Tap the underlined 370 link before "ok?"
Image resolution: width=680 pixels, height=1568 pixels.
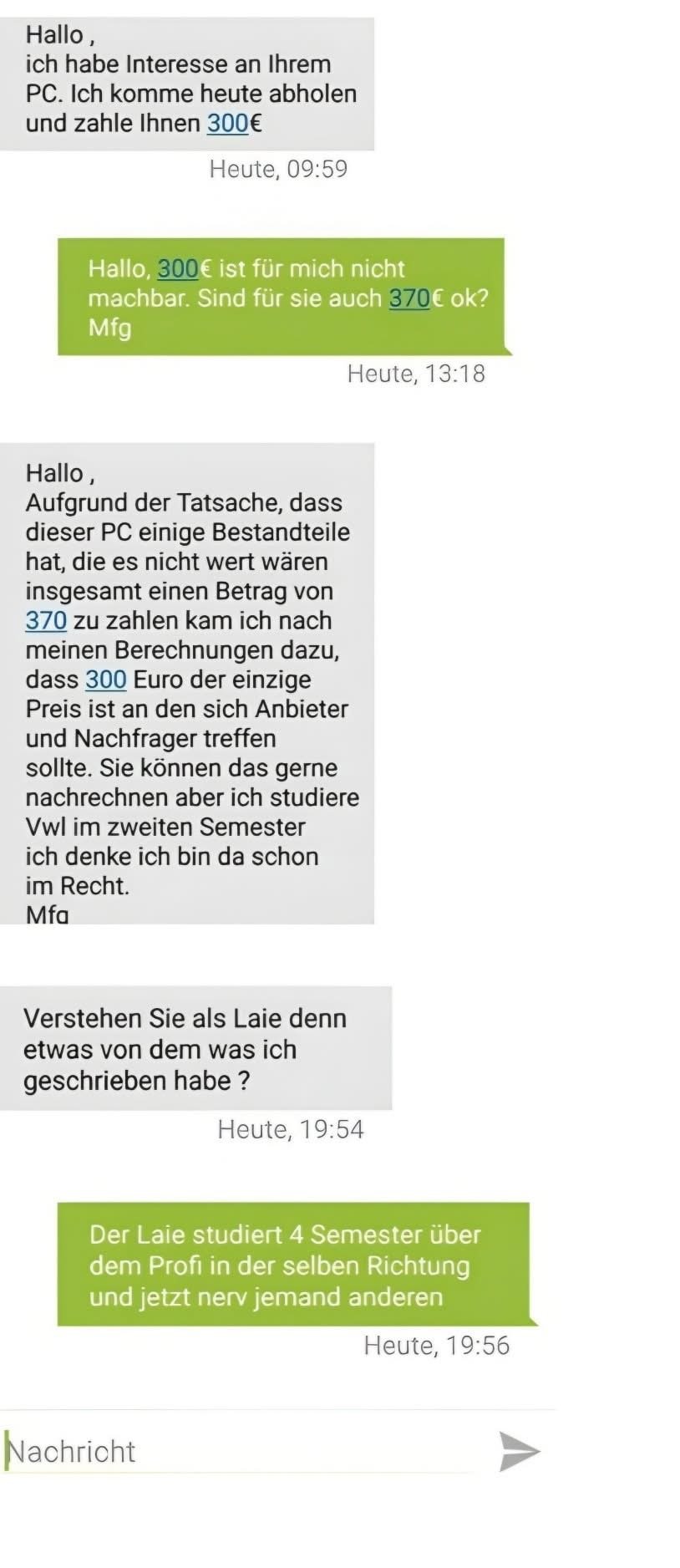coord(409,298)
